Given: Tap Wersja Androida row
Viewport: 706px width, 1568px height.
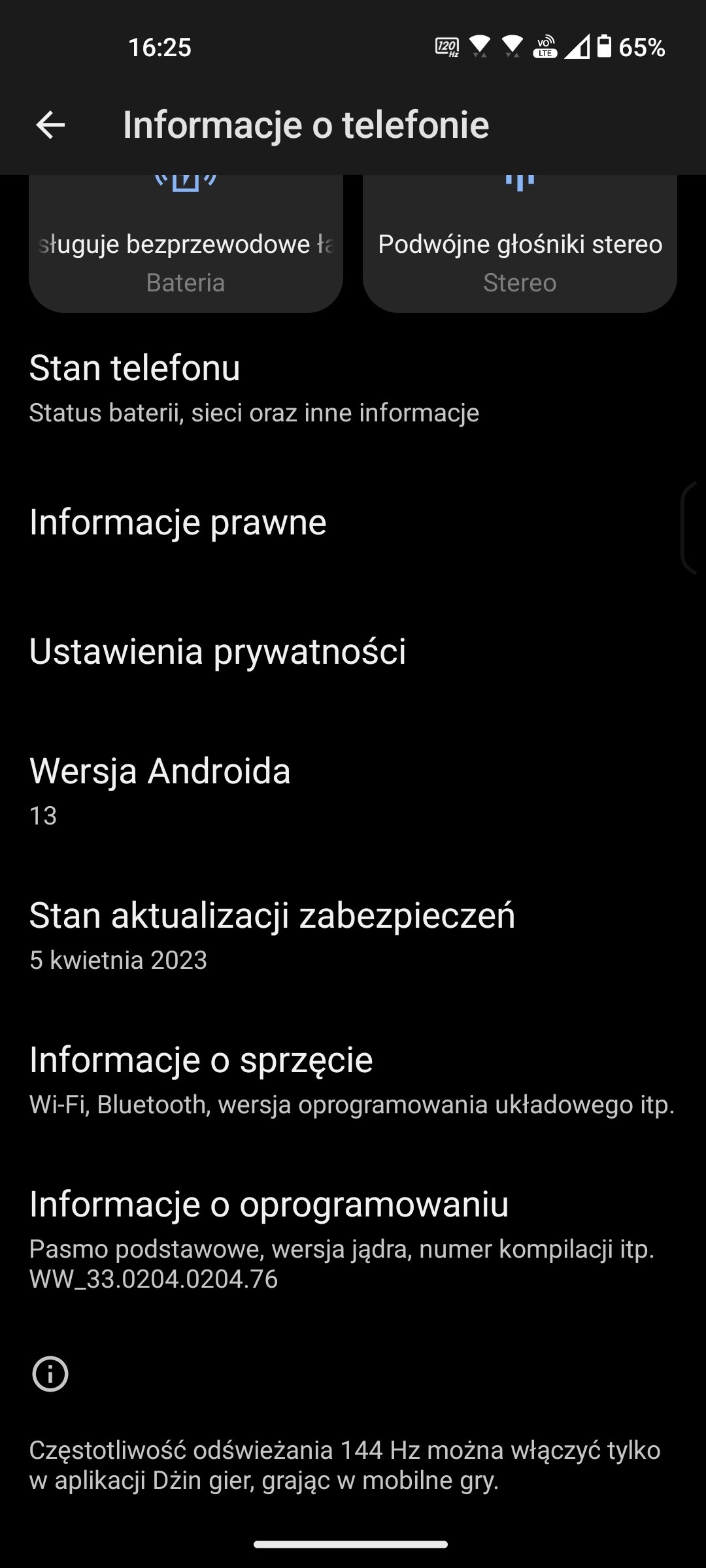Looking at the screenshot, I should tap(353, 791).
